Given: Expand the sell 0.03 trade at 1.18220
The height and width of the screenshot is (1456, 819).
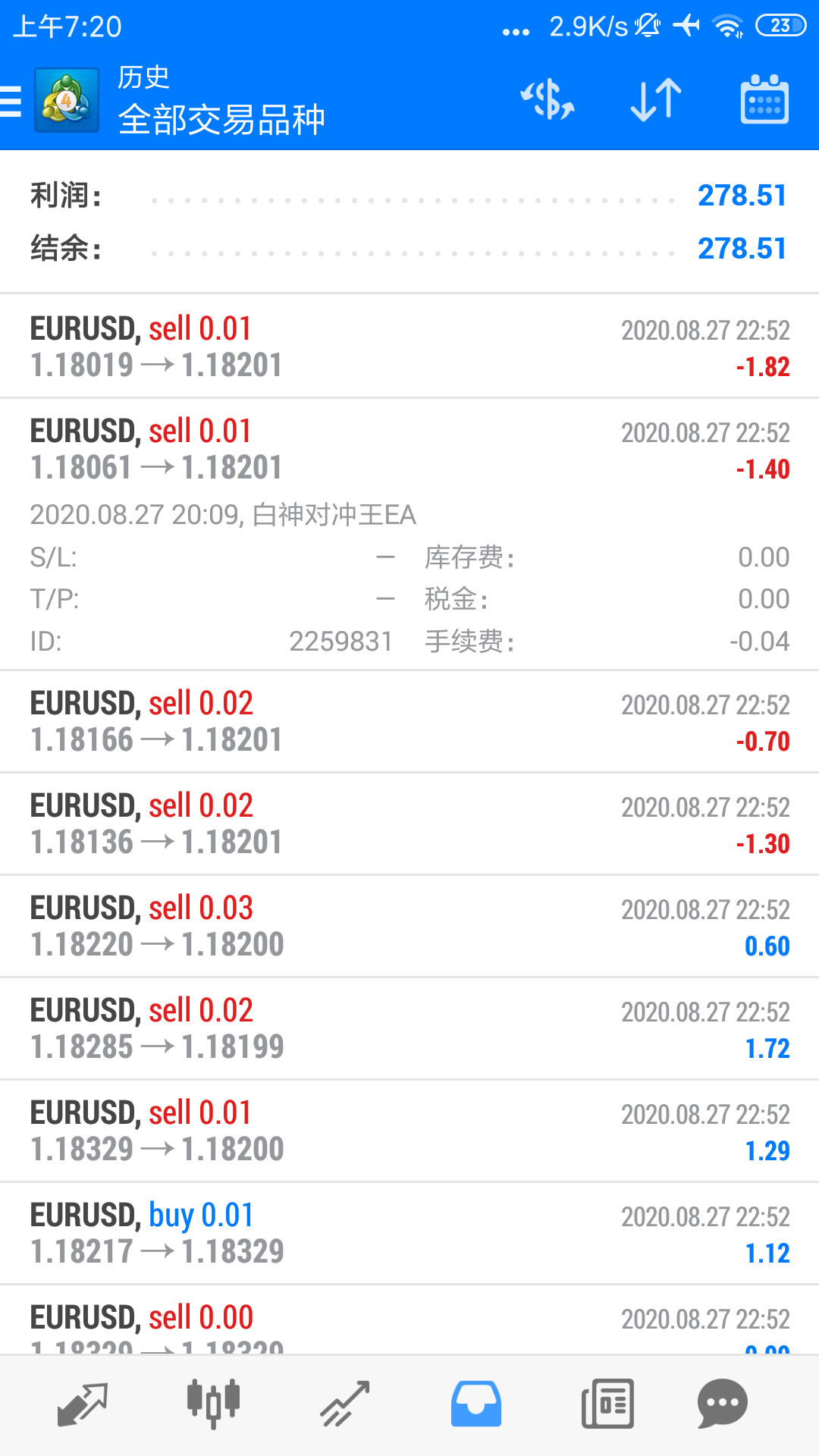Looking at the screenshot, I should click(x=409, y=927).
